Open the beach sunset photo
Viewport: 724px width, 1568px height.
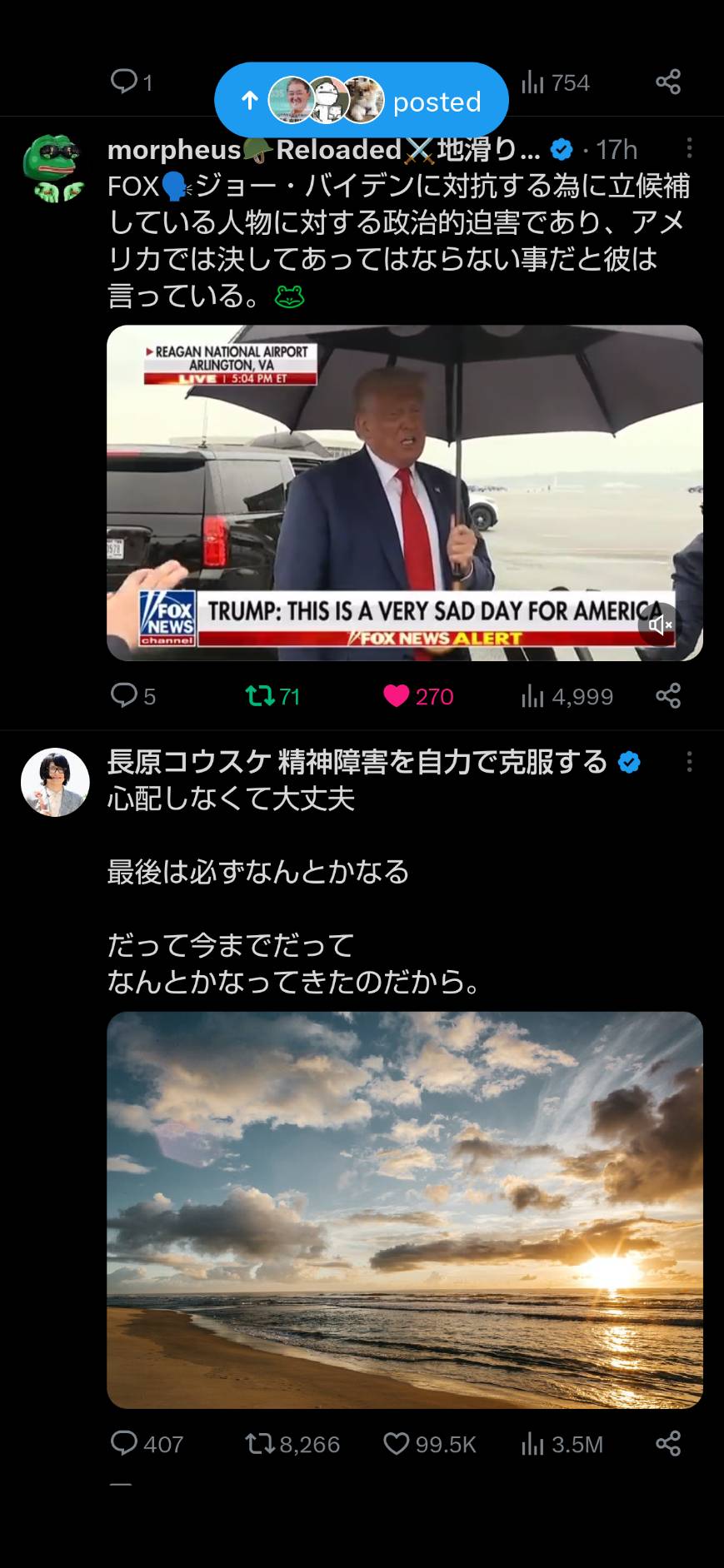tap(405, 1210)
